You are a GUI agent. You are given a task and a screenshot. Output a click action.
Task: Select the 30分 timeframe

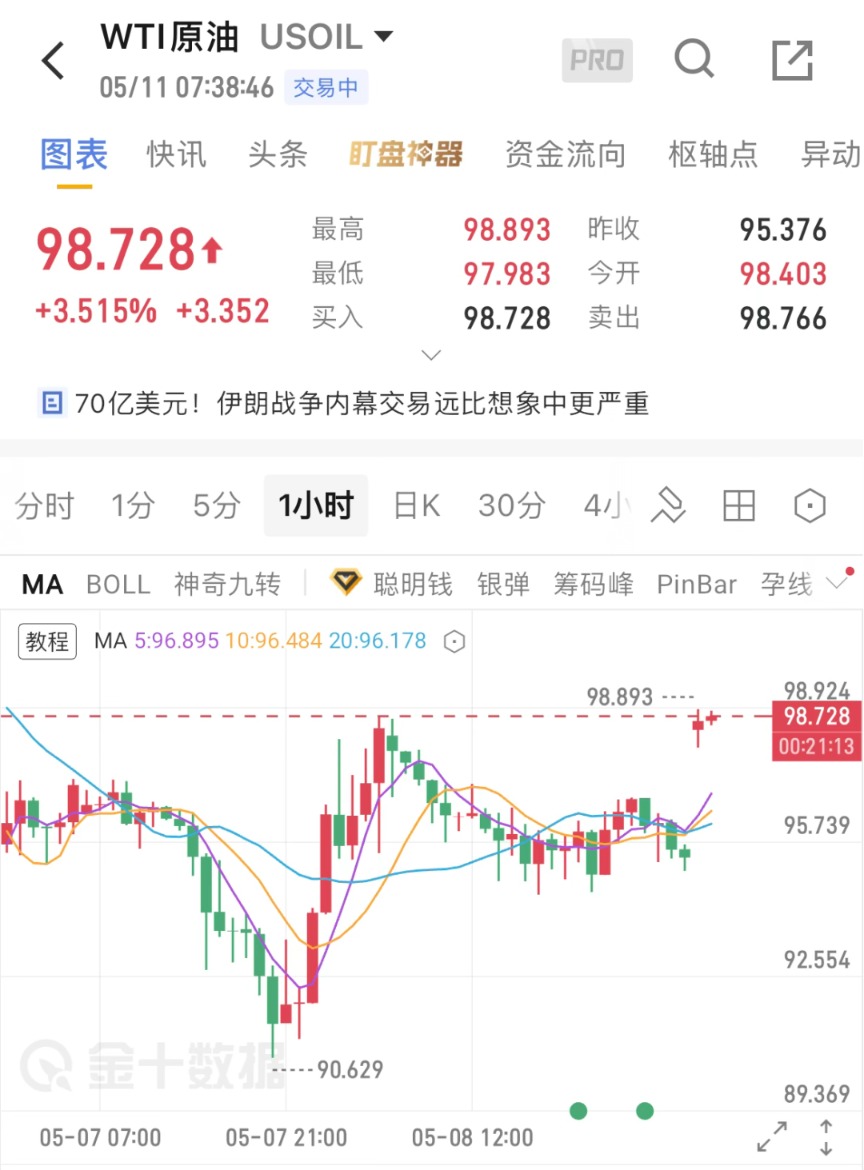click(512, 506)
